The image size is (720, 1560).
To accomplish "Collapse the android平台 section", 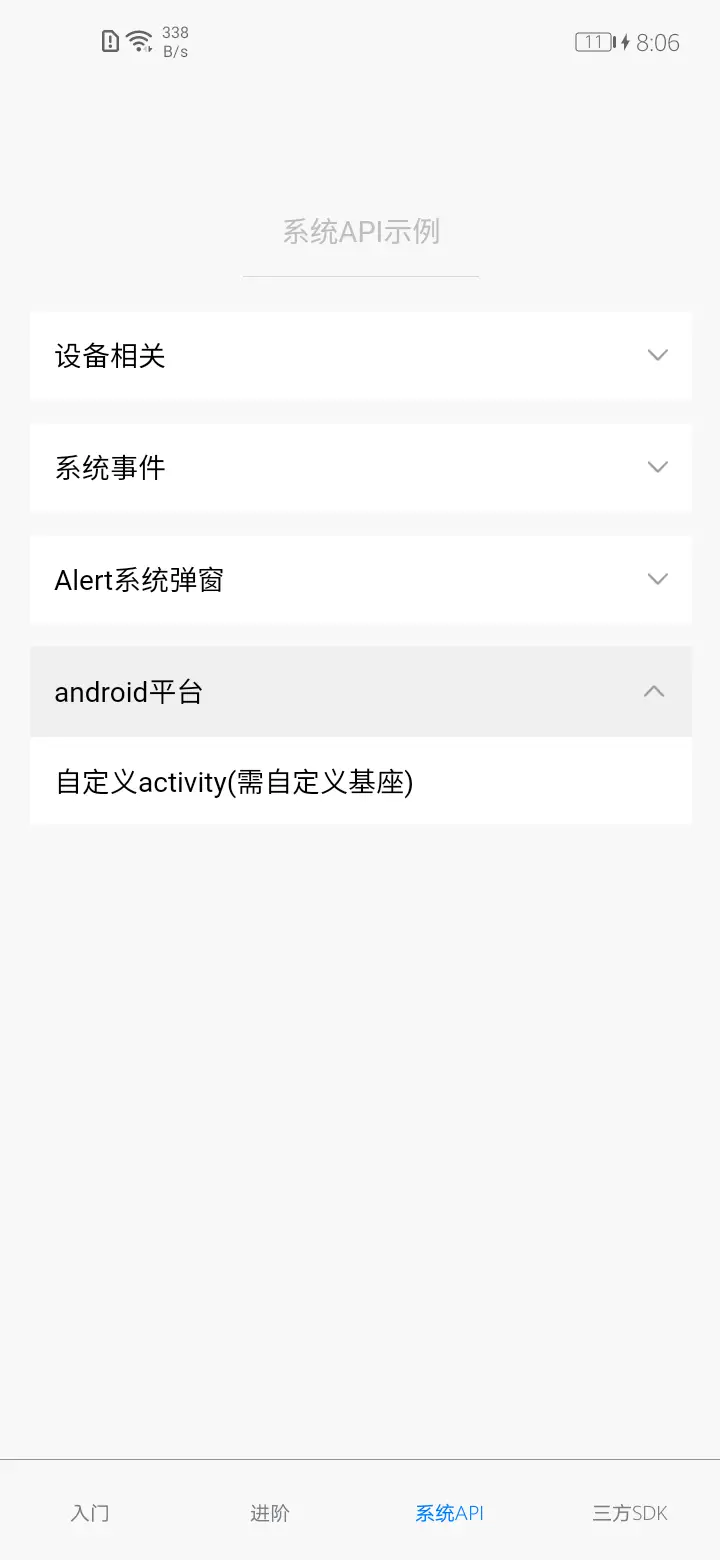I will pyautogui.click(x=360, y=691).
